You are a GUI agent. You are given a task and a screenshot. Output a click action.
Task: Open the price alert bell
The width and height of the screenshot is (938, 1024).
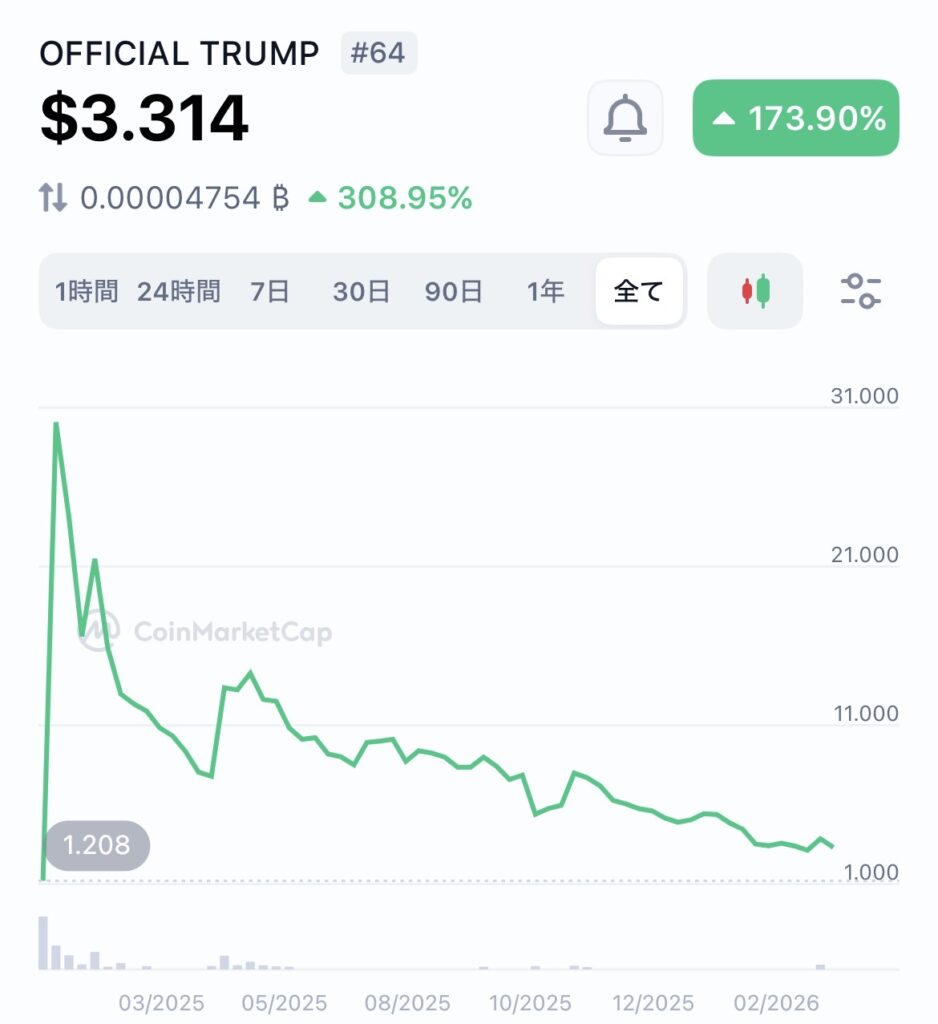625,119
